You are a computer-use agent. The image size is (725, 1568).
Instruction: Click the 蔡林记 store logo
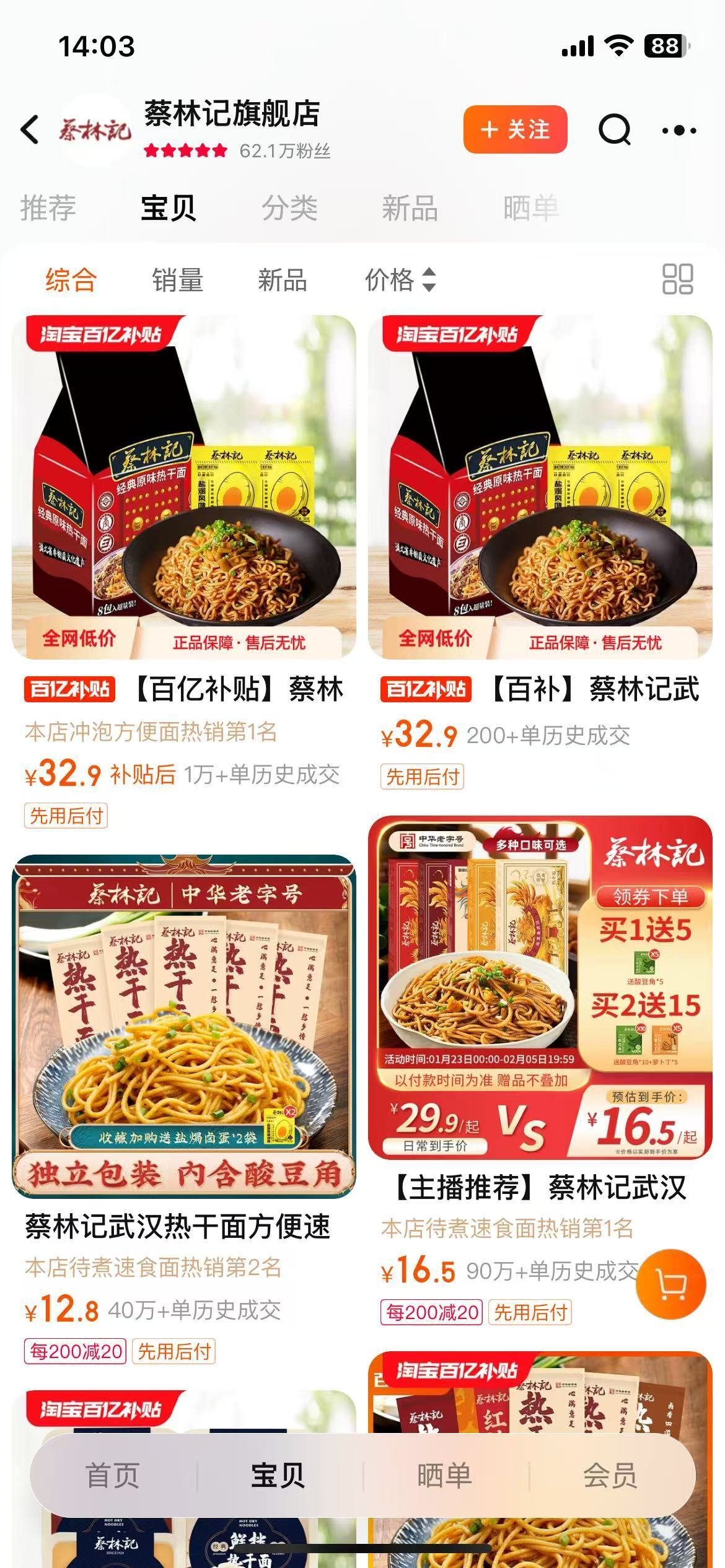click(x=96, y=130)
